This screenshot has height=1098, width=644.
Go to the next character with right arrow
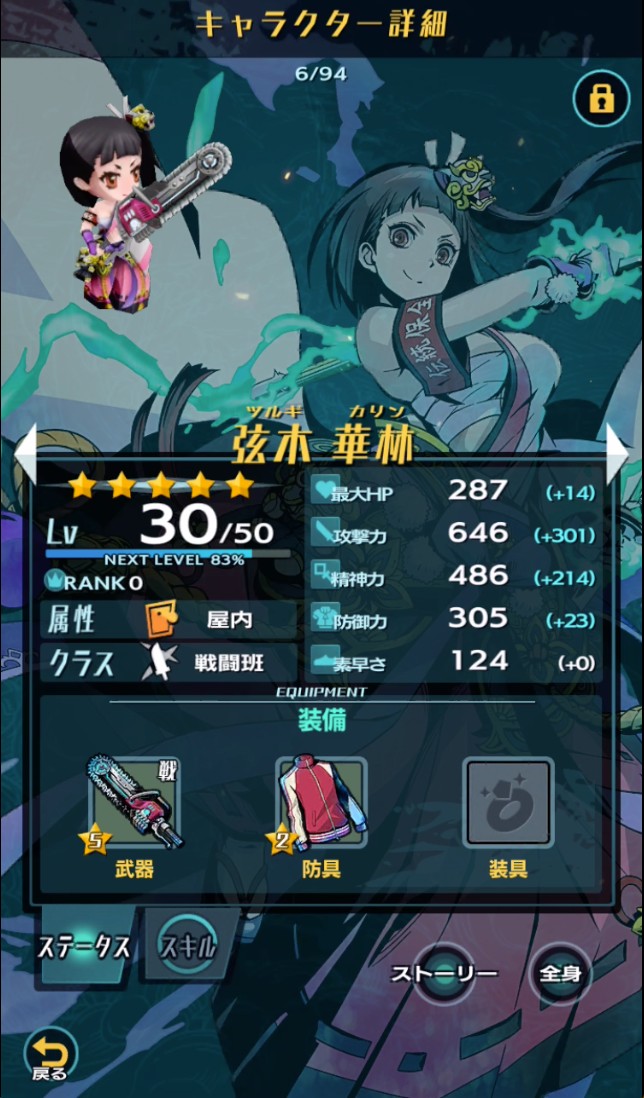(618, 446)
